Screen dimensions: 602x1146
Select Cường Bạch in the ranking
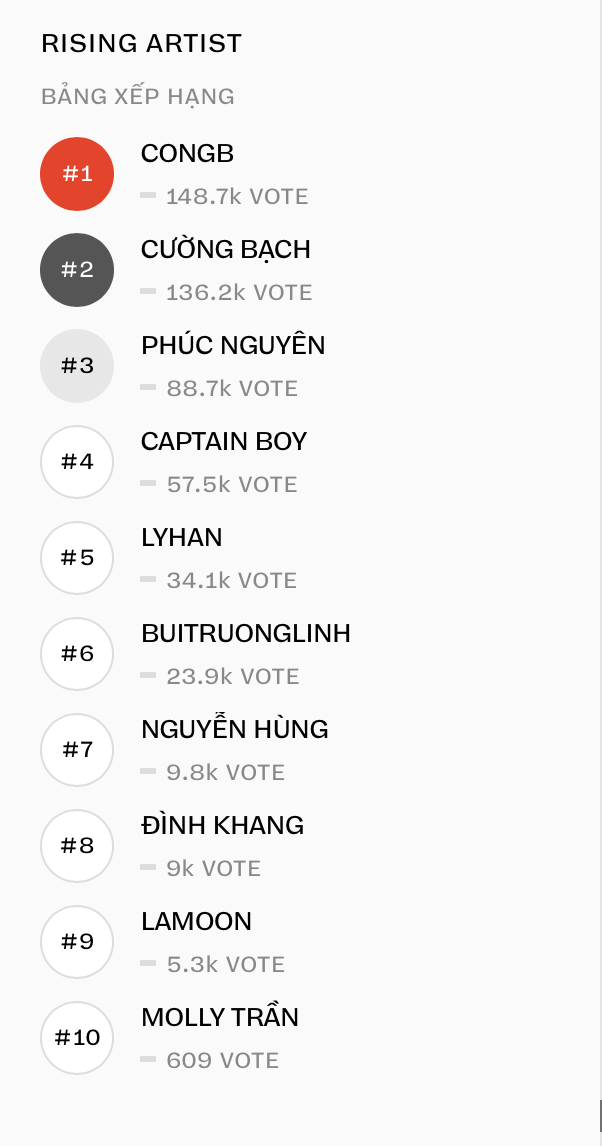(225, 250)
